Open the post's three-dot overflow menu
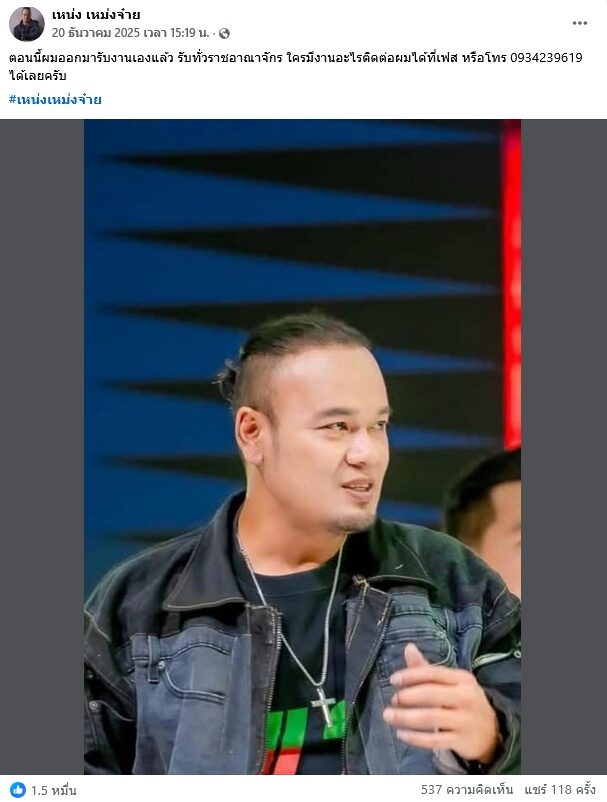 point(580,23)
